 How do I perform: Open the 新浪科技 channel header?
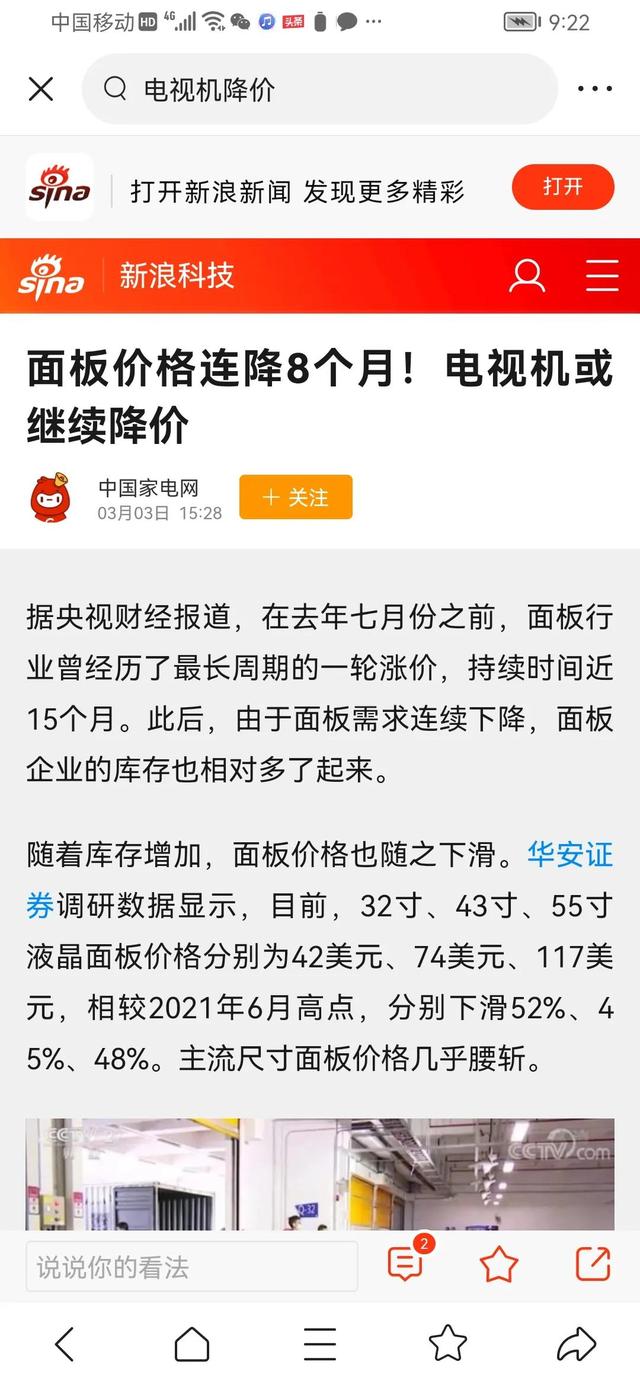[x=177, y=275]
